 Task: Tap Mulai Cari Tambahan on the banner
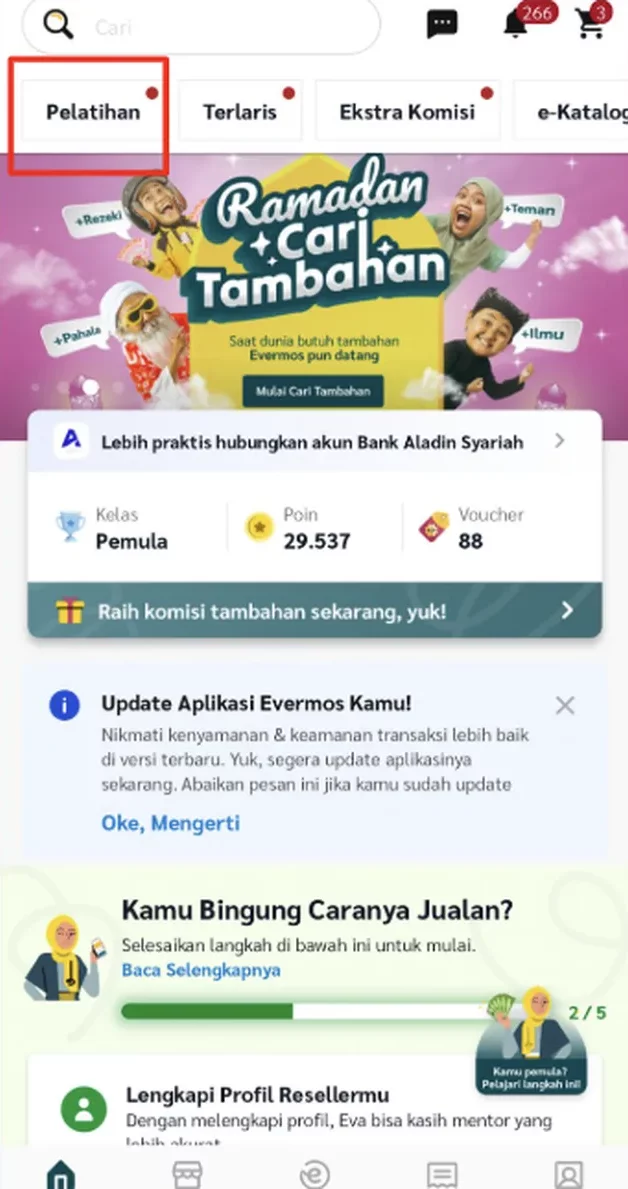[x=312, y=391]
